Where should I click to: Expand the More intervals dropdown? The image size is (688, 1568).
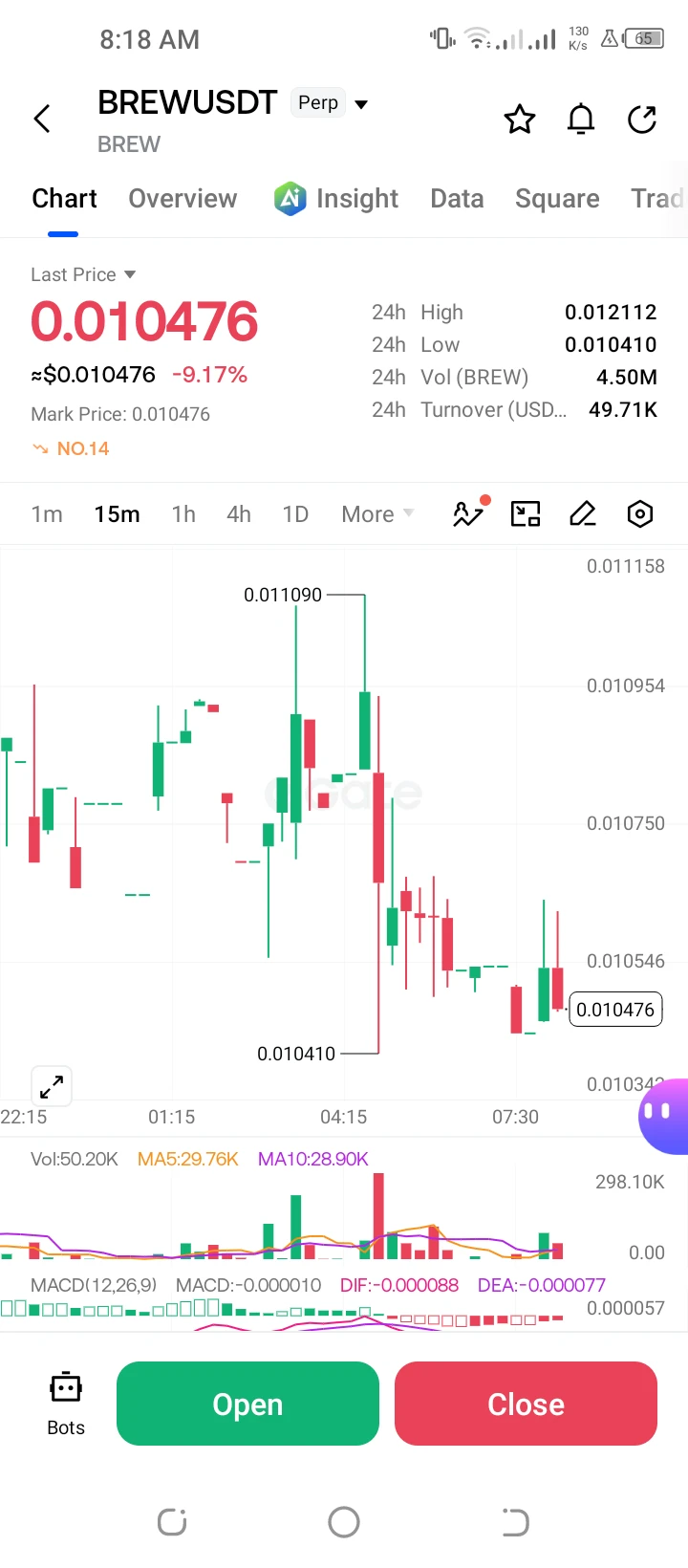377,514
